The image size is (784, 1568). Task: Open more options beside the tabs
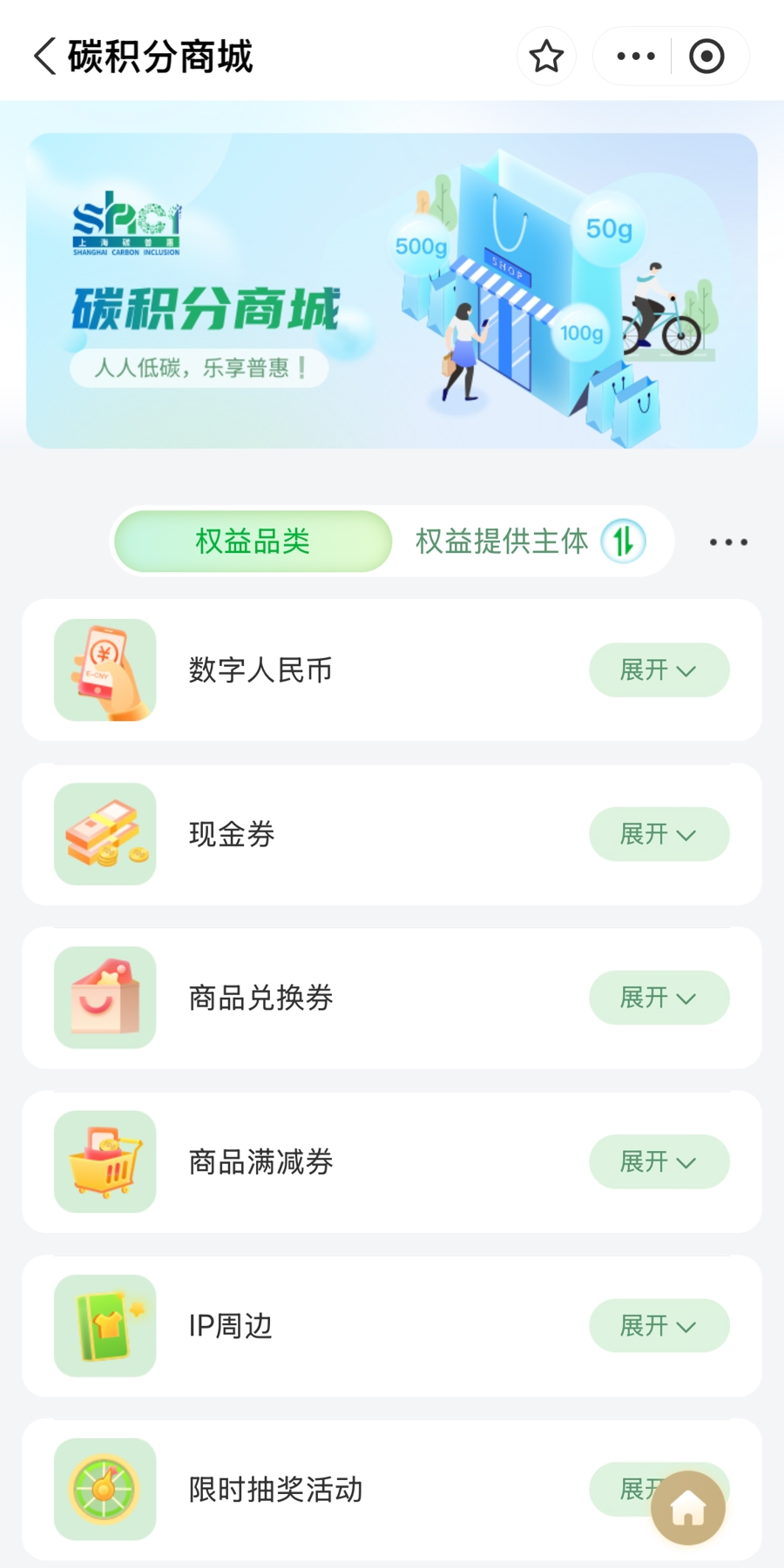(728, 542)
